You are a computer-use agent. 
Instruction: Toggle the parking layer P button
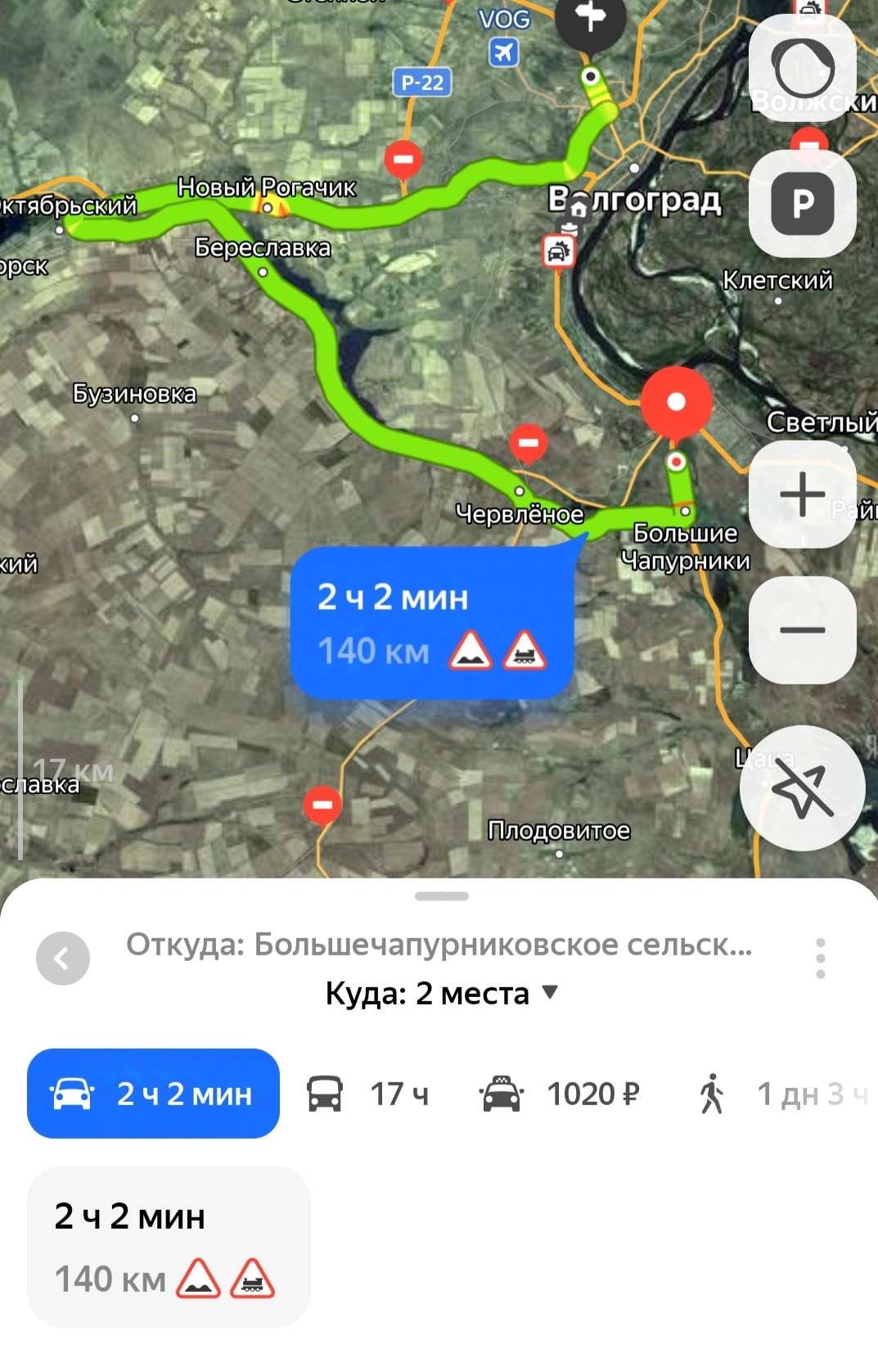pyautogui.click(x=802, y=204)
